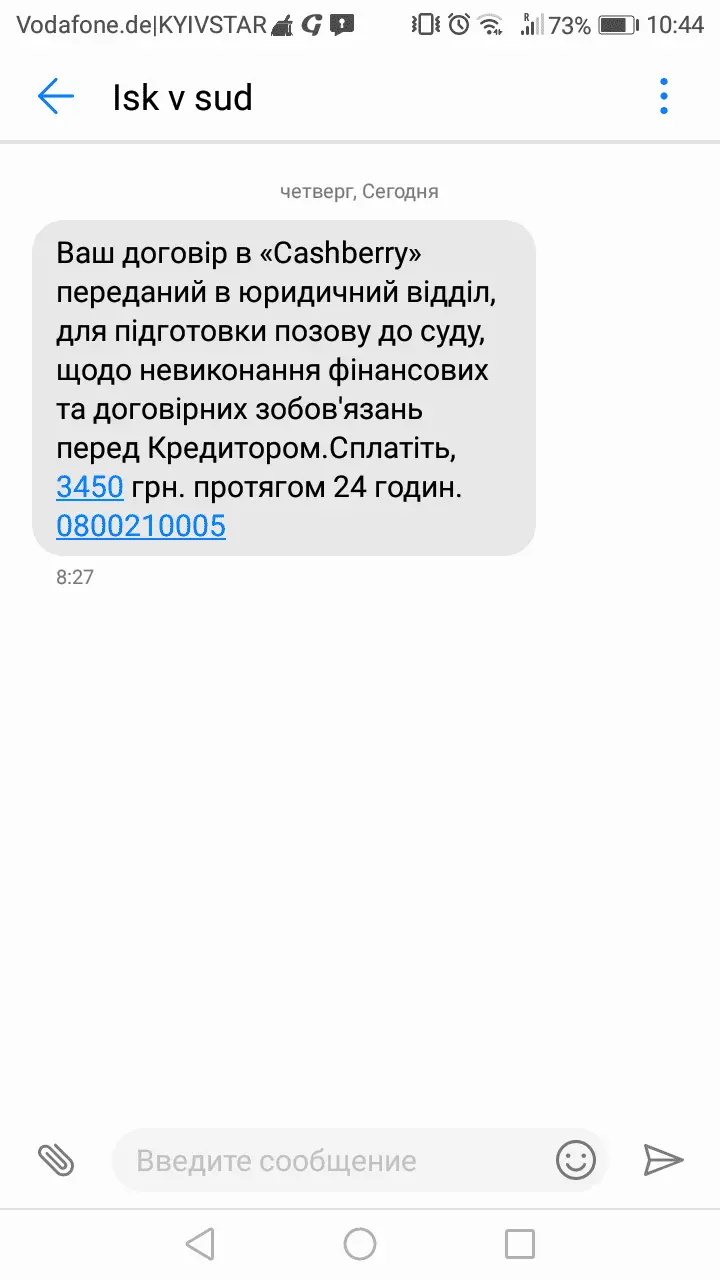The image size is (720, 1280).
Task: Go back from the Isk v sud conversation
Action: [x=56, y=97]
